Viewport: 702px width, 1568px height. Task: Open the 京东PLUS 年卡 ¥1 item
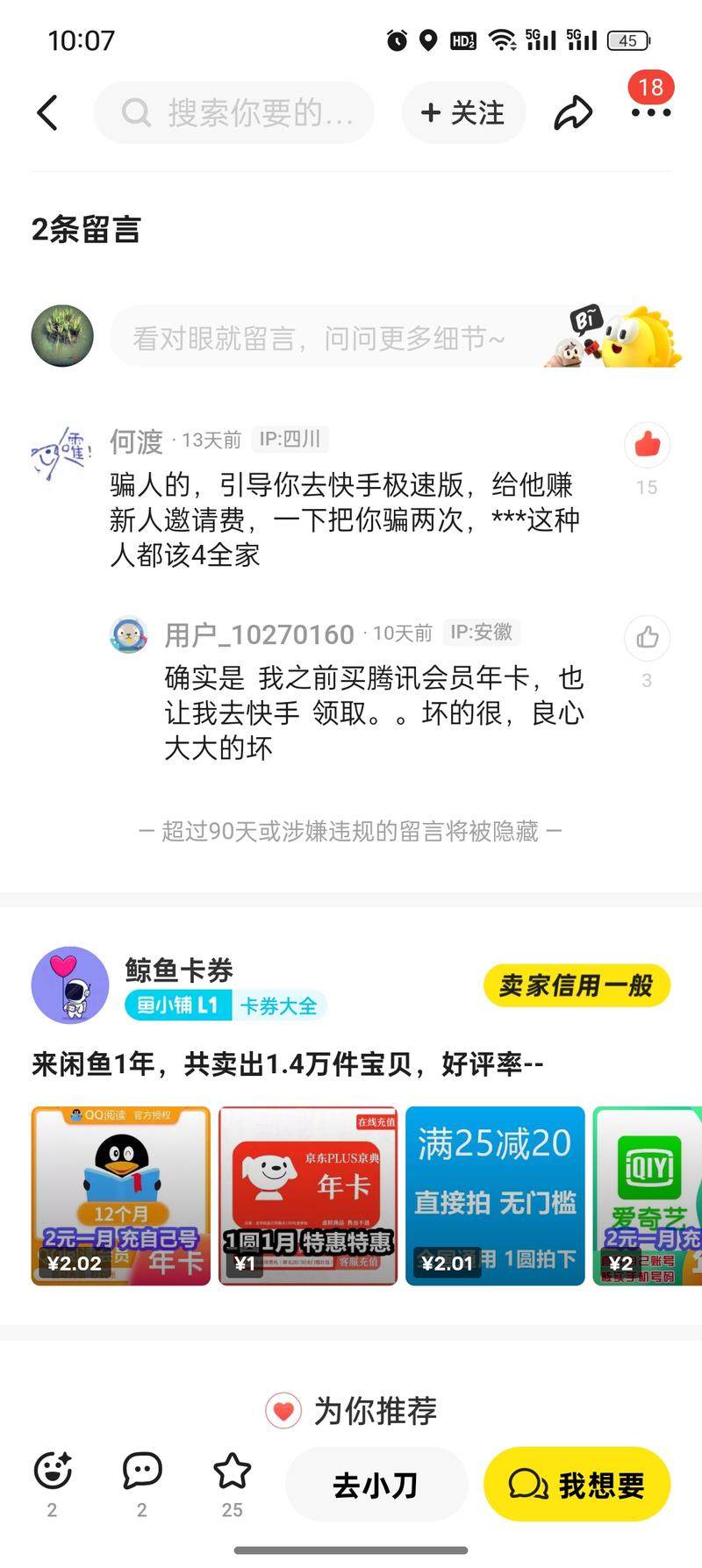click(x=308, y=1195)
